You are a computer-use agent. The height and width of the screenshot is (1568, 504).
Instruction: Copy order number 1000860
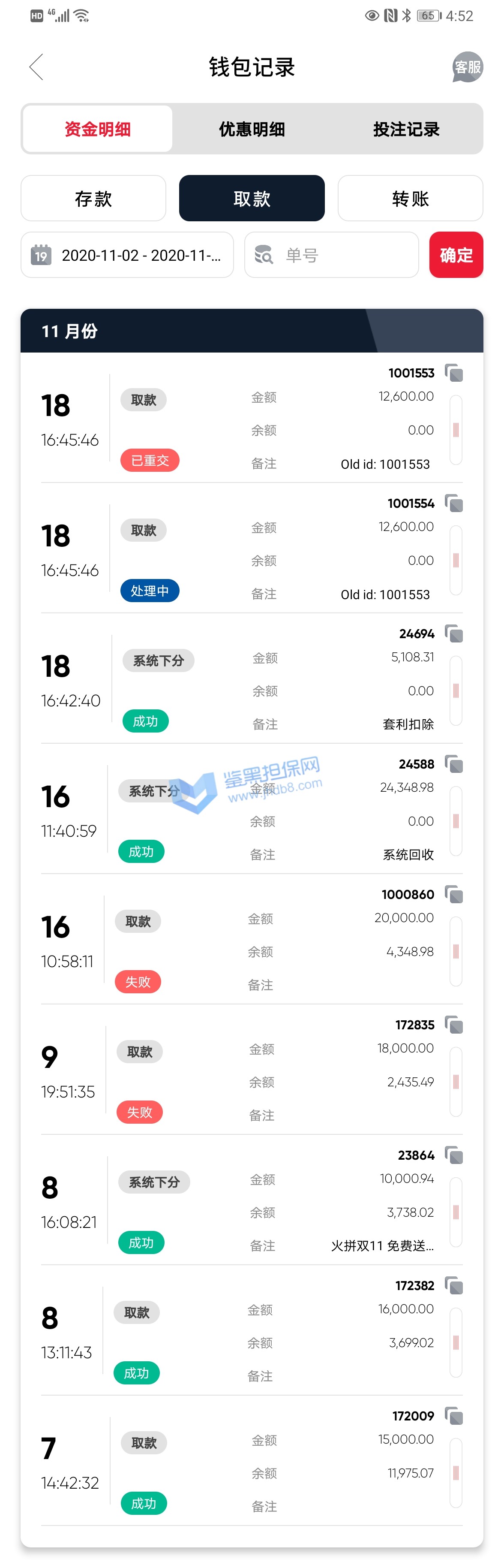click(x=453, y=894)
